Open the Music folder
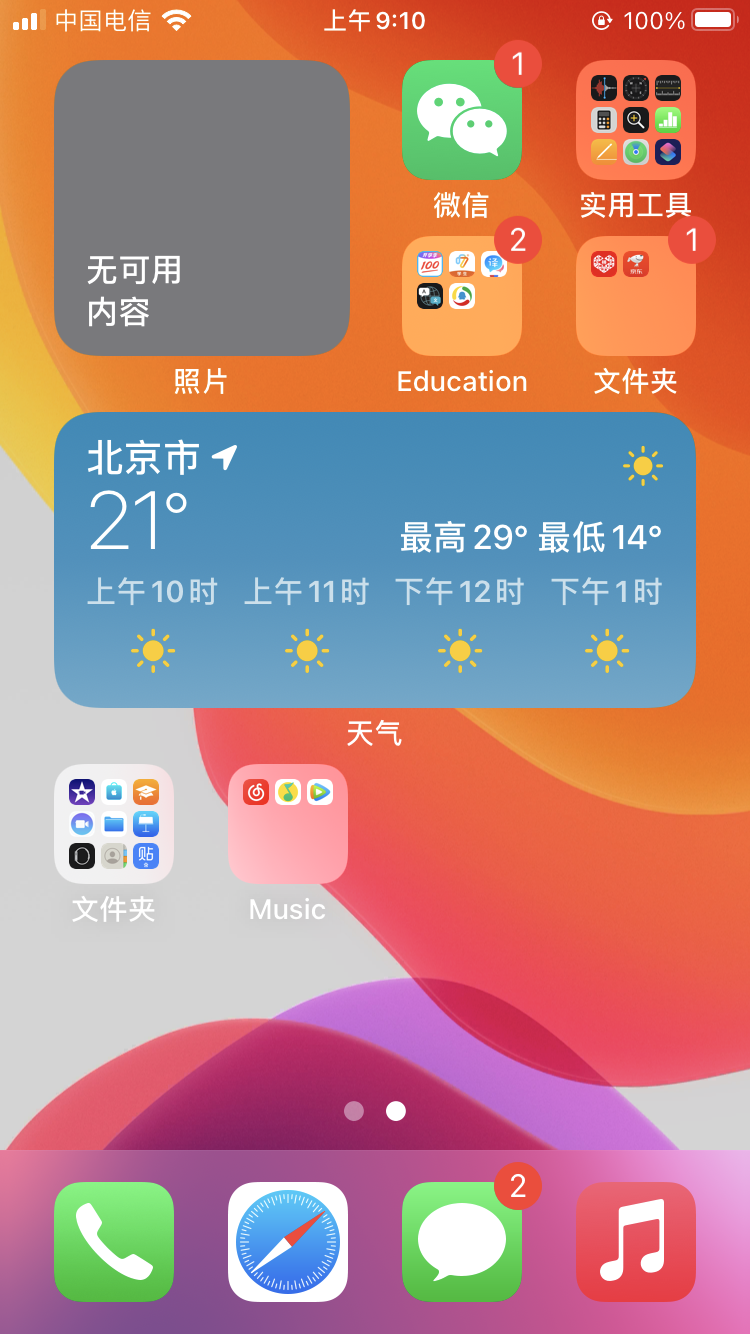 point(287,824)
